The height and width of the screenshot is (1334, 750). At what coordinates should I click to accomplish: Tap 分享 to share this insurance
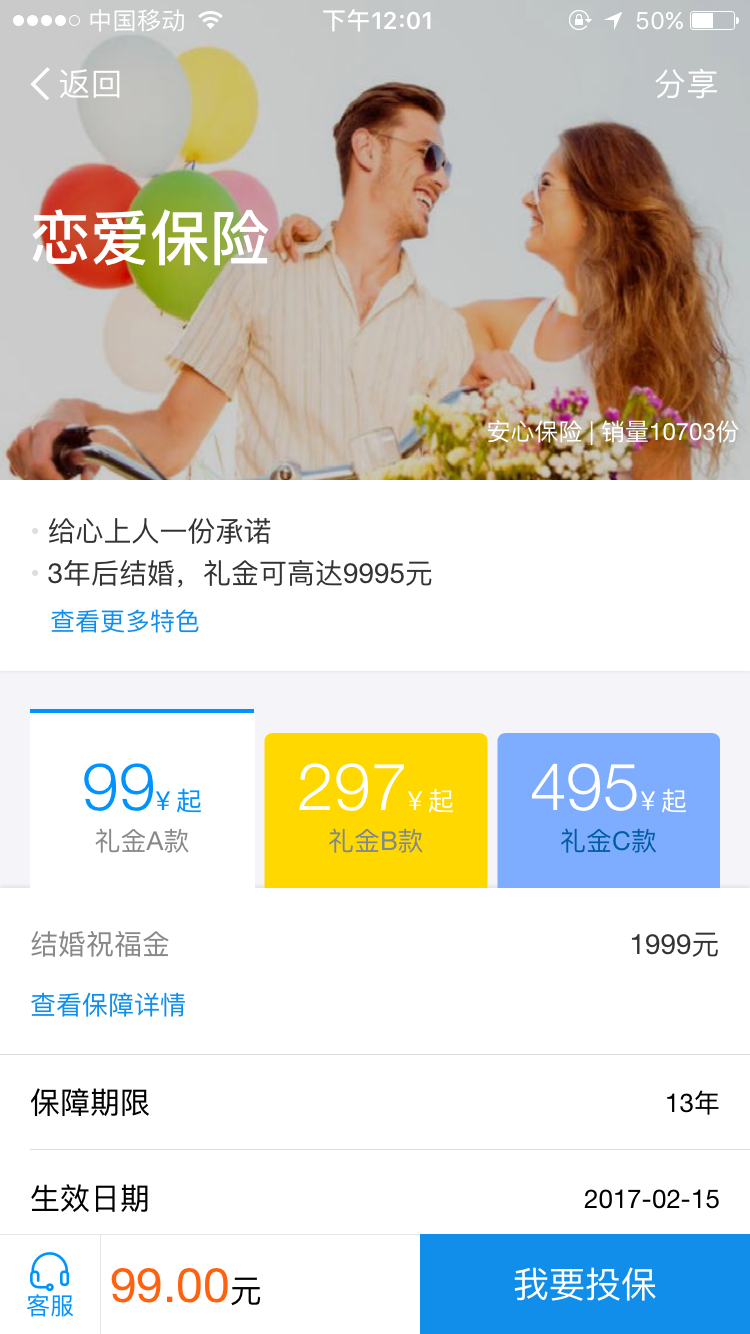click(686, 84)
